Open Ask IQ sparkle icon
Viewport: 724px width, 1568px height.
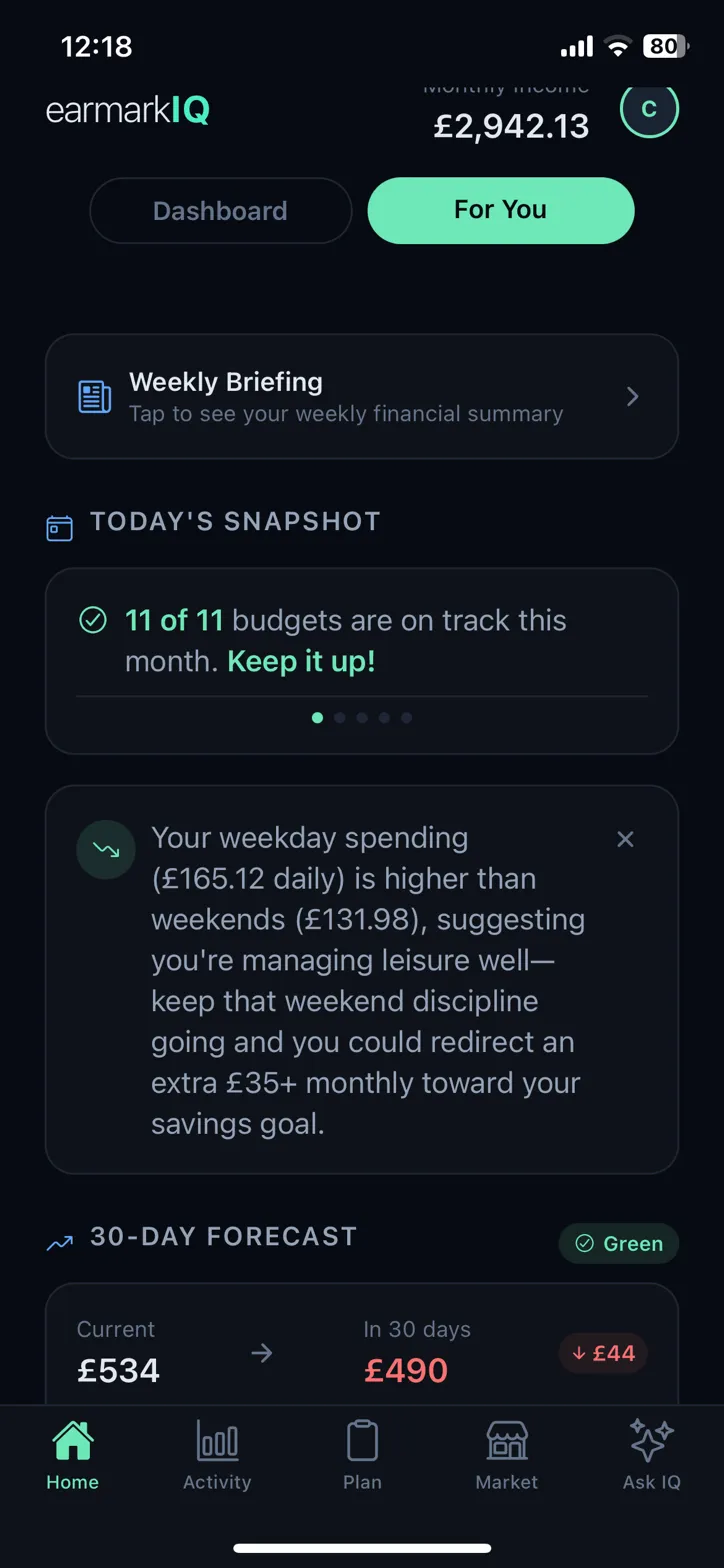650,1438
